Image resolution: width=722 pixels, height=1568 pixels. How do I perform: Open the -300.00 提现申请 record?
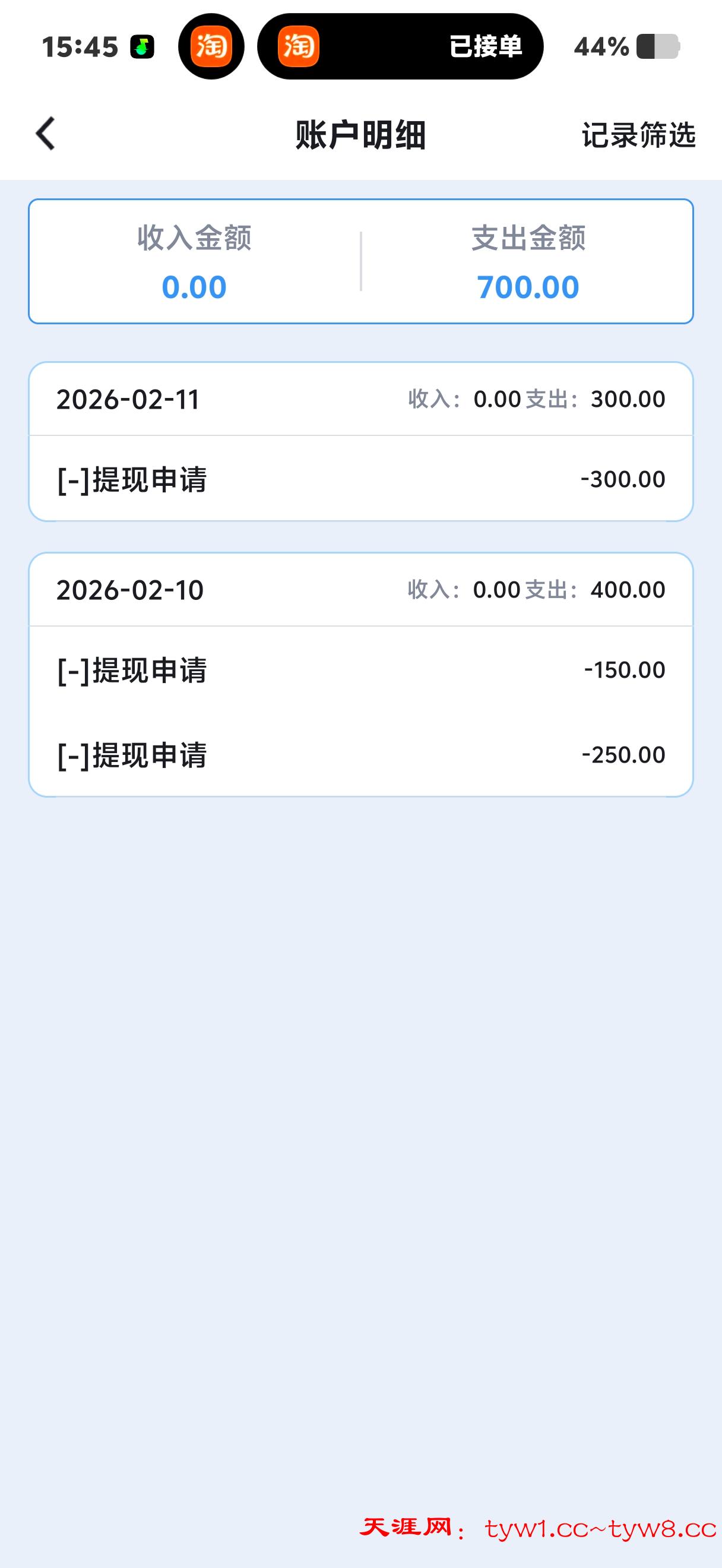[360, 479]
